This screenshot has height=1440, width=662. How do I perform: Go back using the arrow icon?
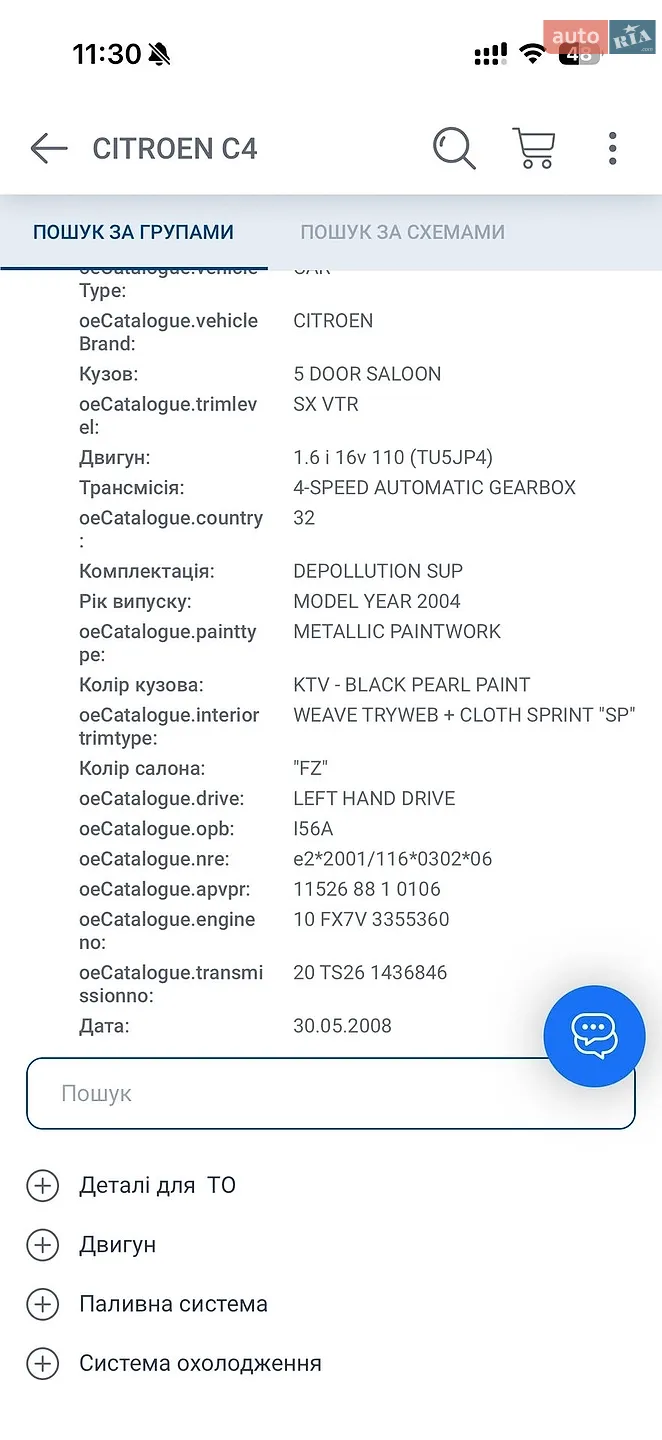click(49, 149)
